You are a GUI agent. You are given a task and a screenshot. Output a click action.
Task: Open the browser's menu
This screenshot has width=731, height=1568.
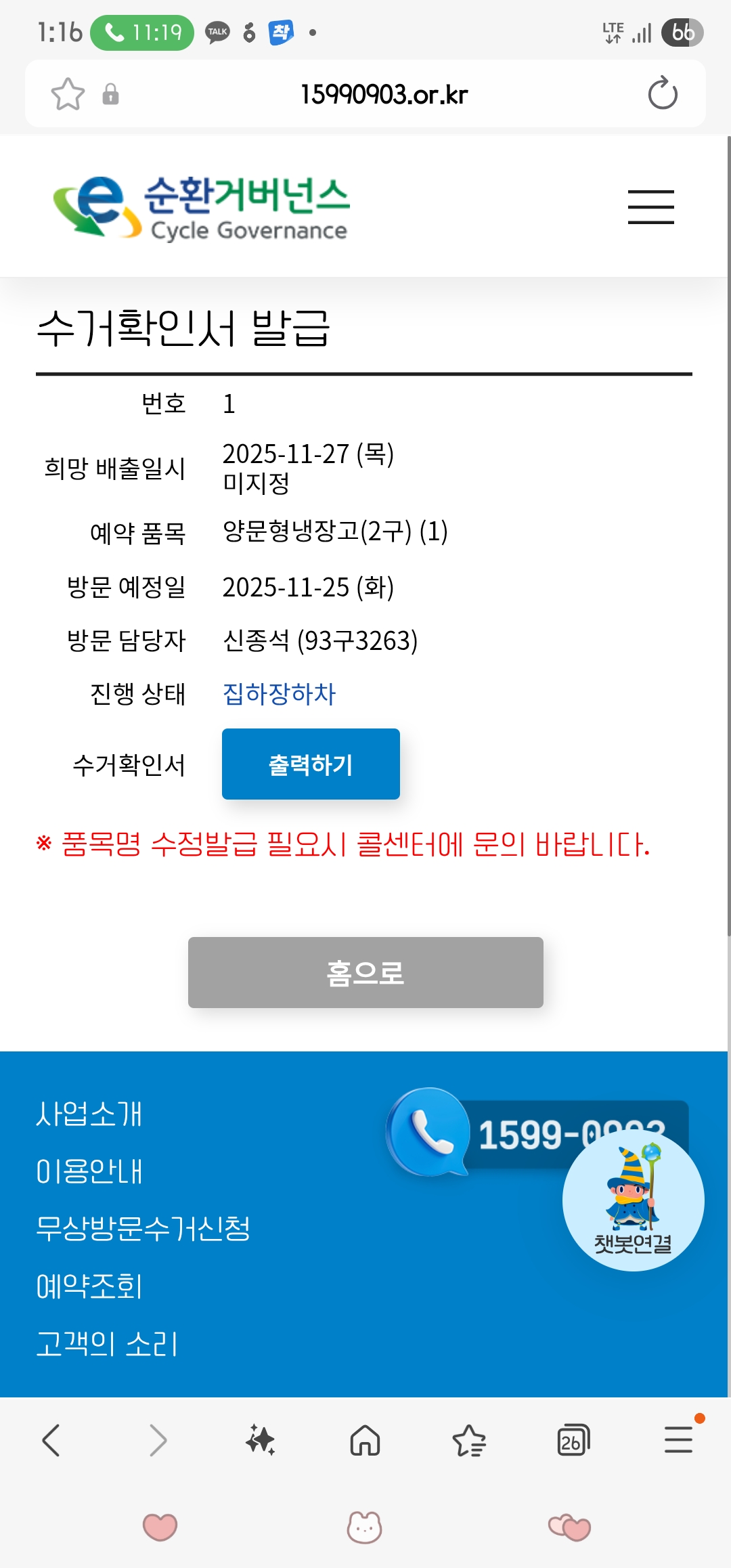(x=678, y=1439)
